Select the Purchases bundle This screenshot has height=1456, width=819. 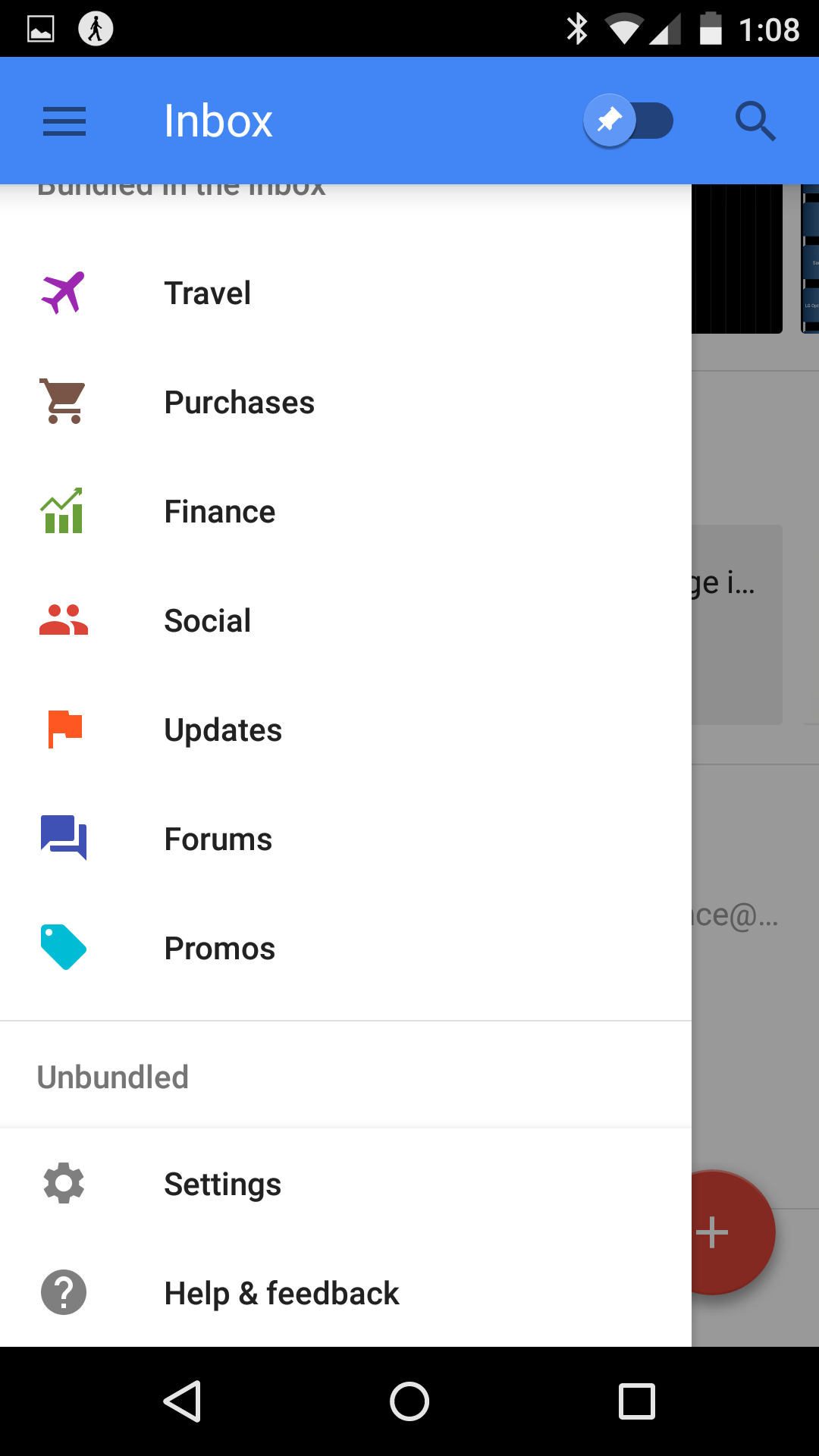(x=346, y=403)
